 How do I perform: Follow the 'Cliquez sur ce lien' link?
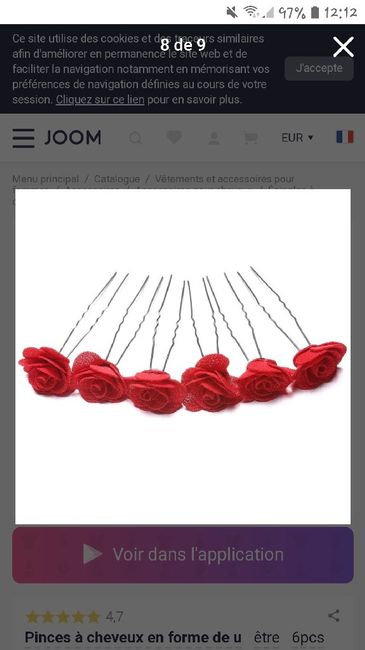(100, 99)
